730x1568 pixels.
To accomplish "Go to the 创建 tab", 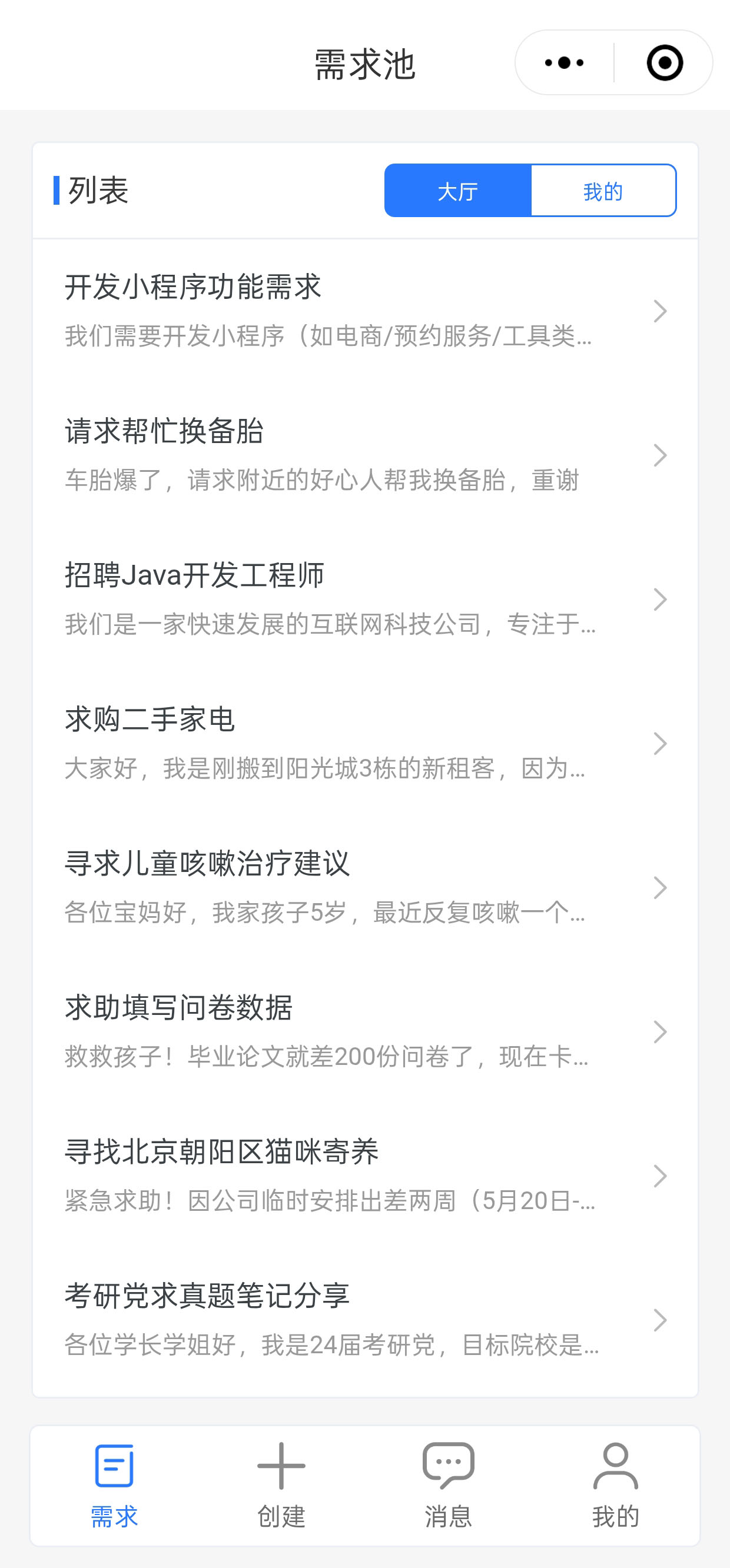I will [281, 1486].
